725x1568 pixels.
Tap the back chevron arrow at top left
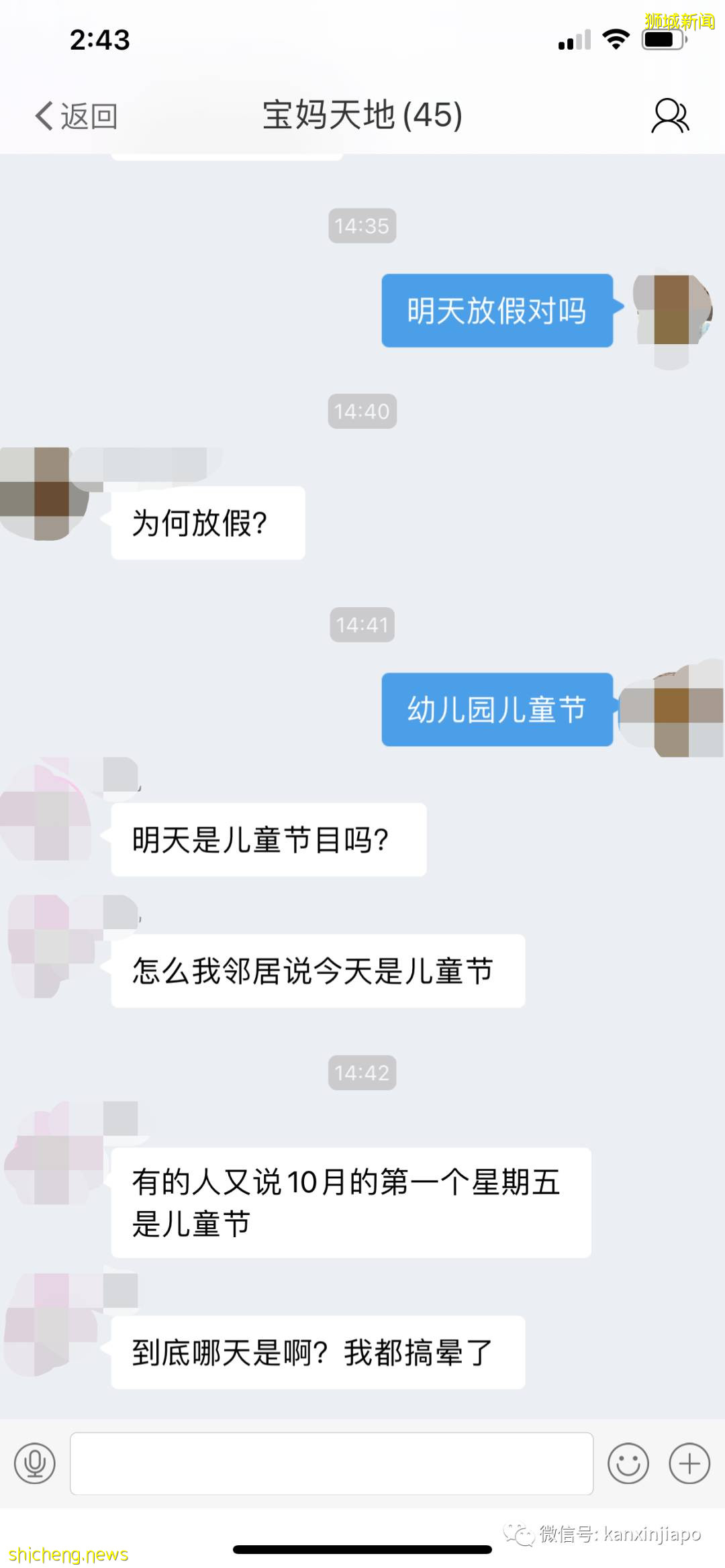(42, 115)
